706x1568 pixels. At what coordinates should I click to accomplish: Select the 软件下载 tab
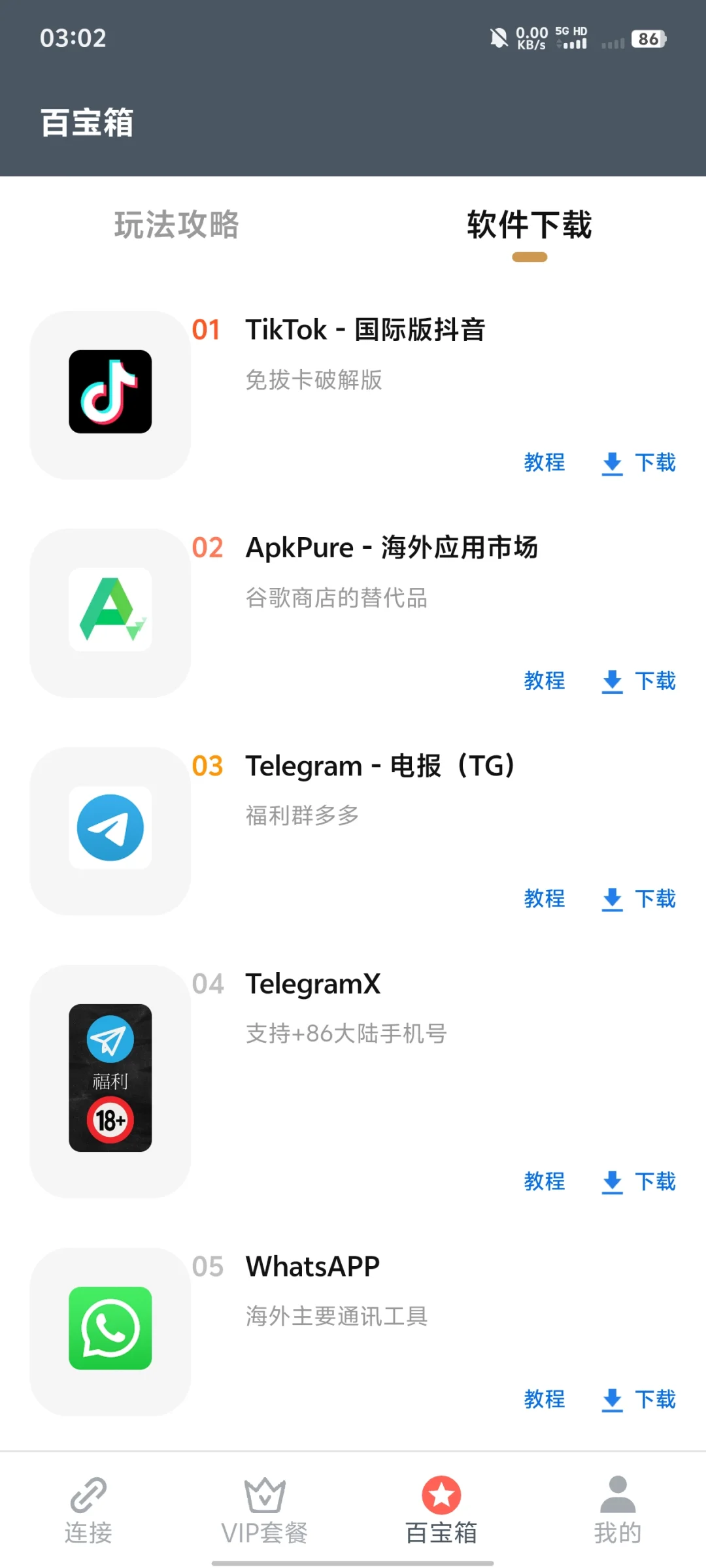click(529, 225)
